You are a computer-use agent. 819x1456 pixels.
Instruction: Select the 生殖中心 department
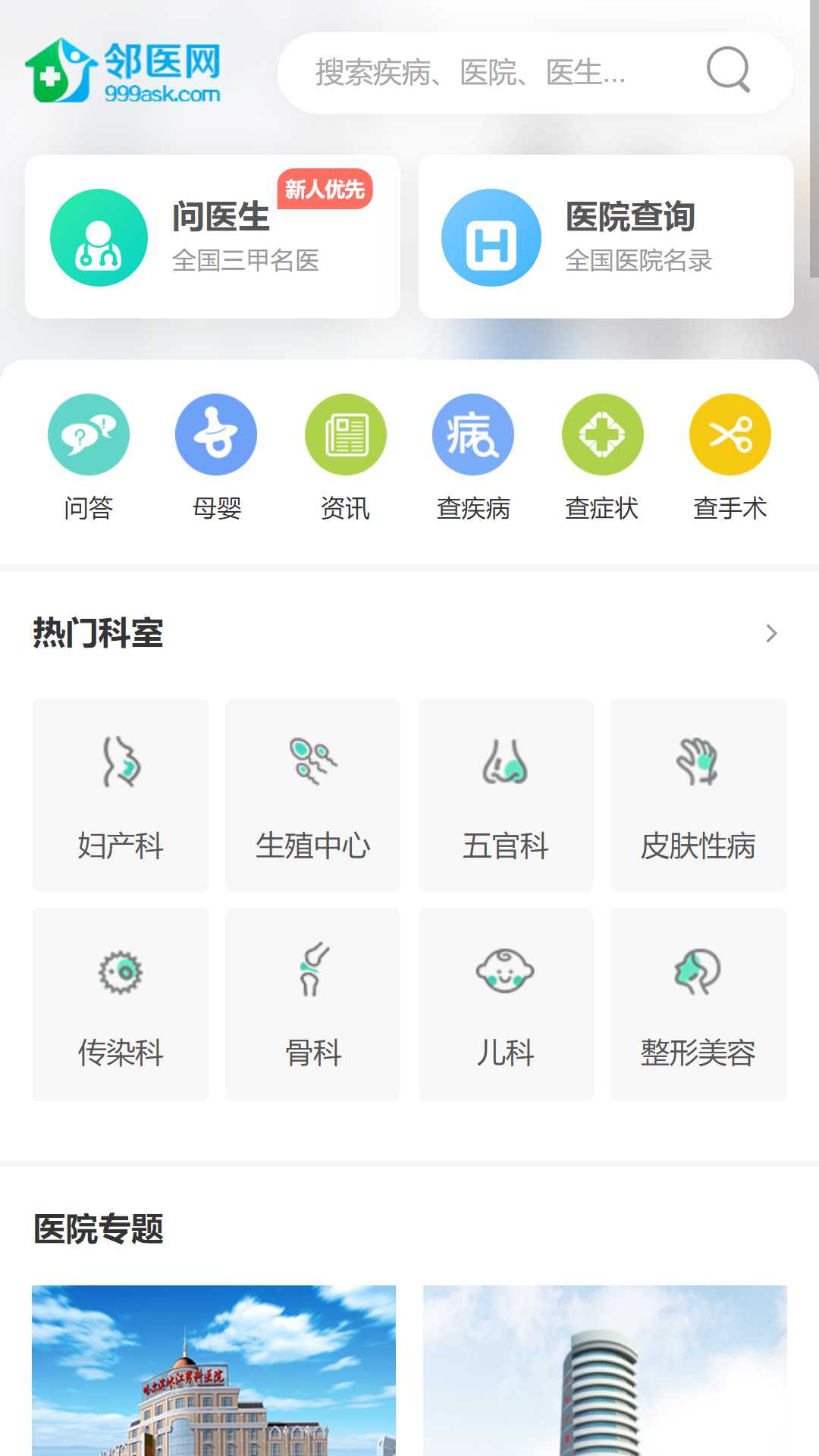(312, 795)
